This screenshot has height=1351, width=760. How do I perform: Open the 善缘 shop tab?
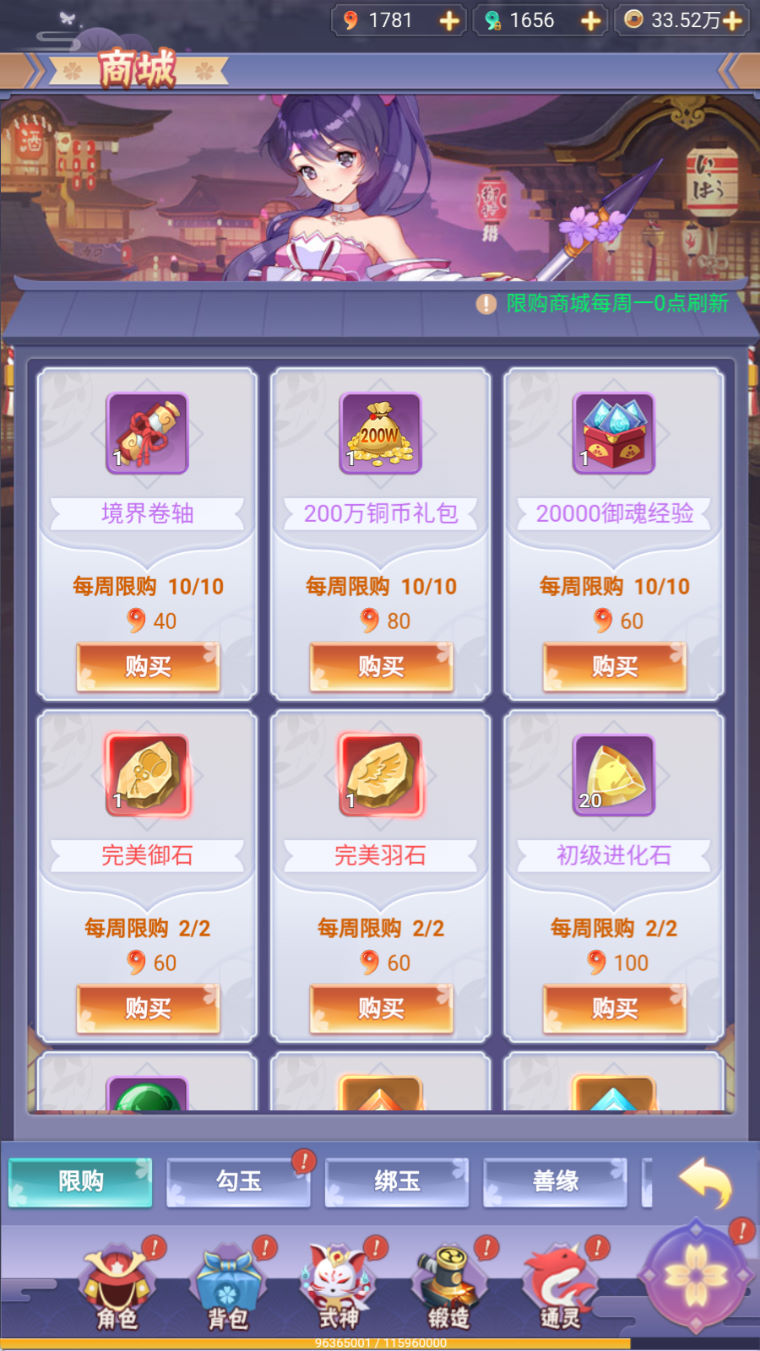point(555,1182)
